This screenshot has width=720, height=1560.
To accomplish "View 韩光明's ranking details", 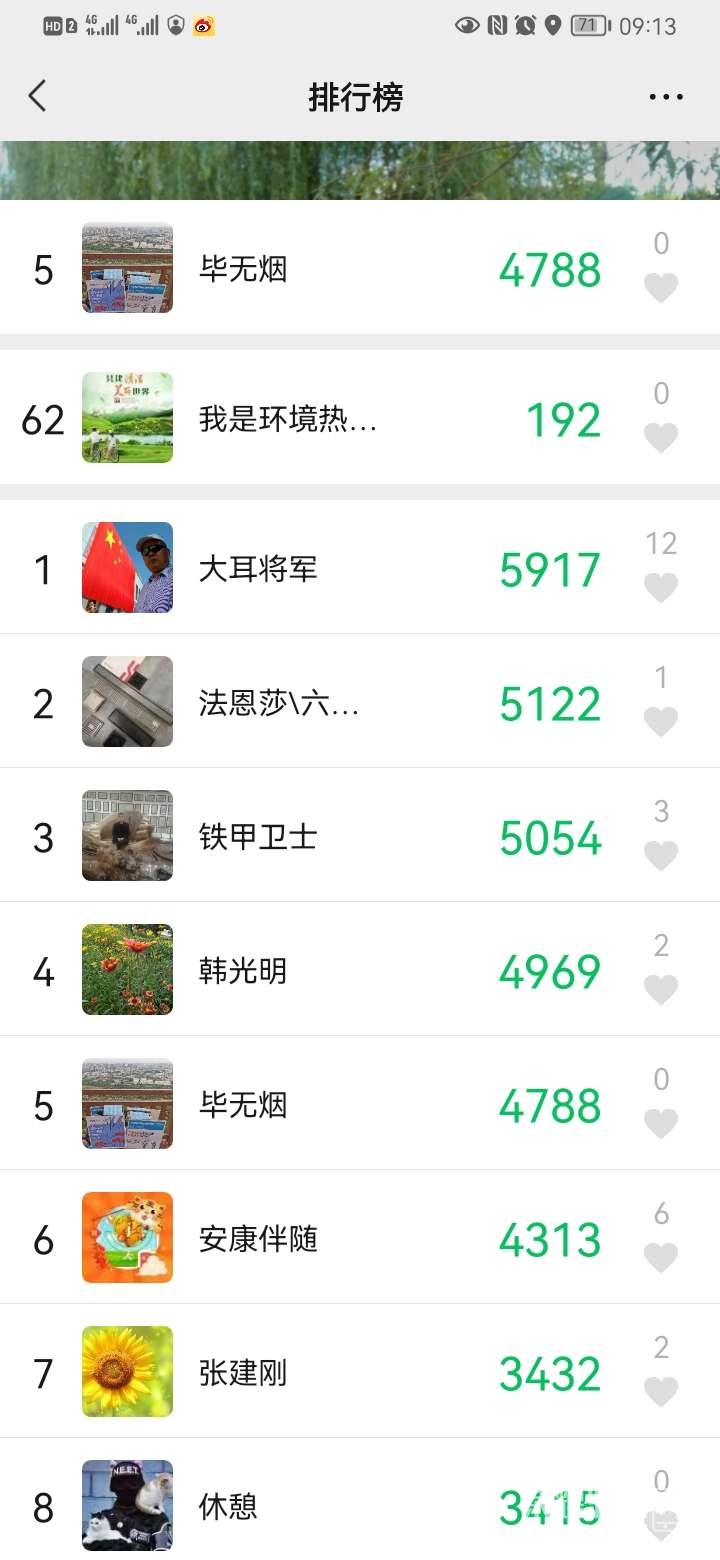I will (300, 970).
